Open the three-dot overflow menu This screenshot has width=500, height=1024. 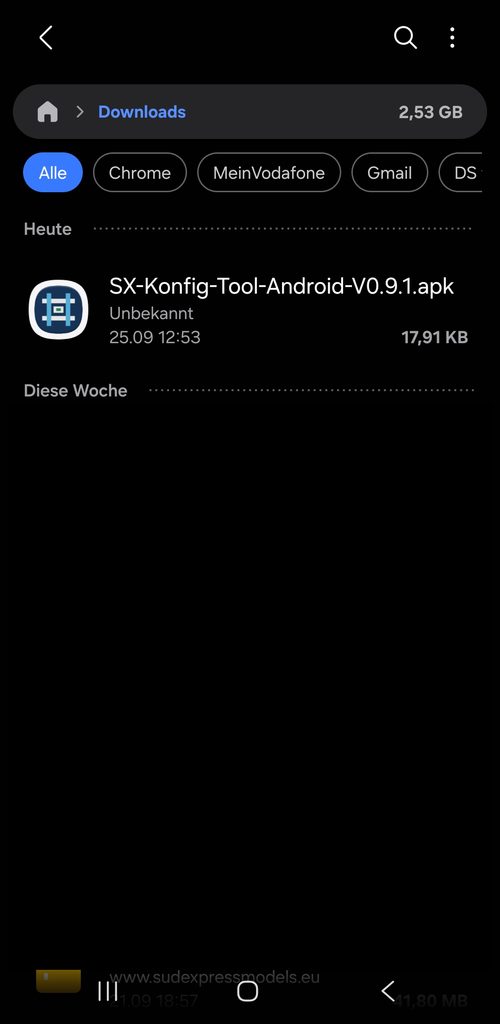coord(452,38)
